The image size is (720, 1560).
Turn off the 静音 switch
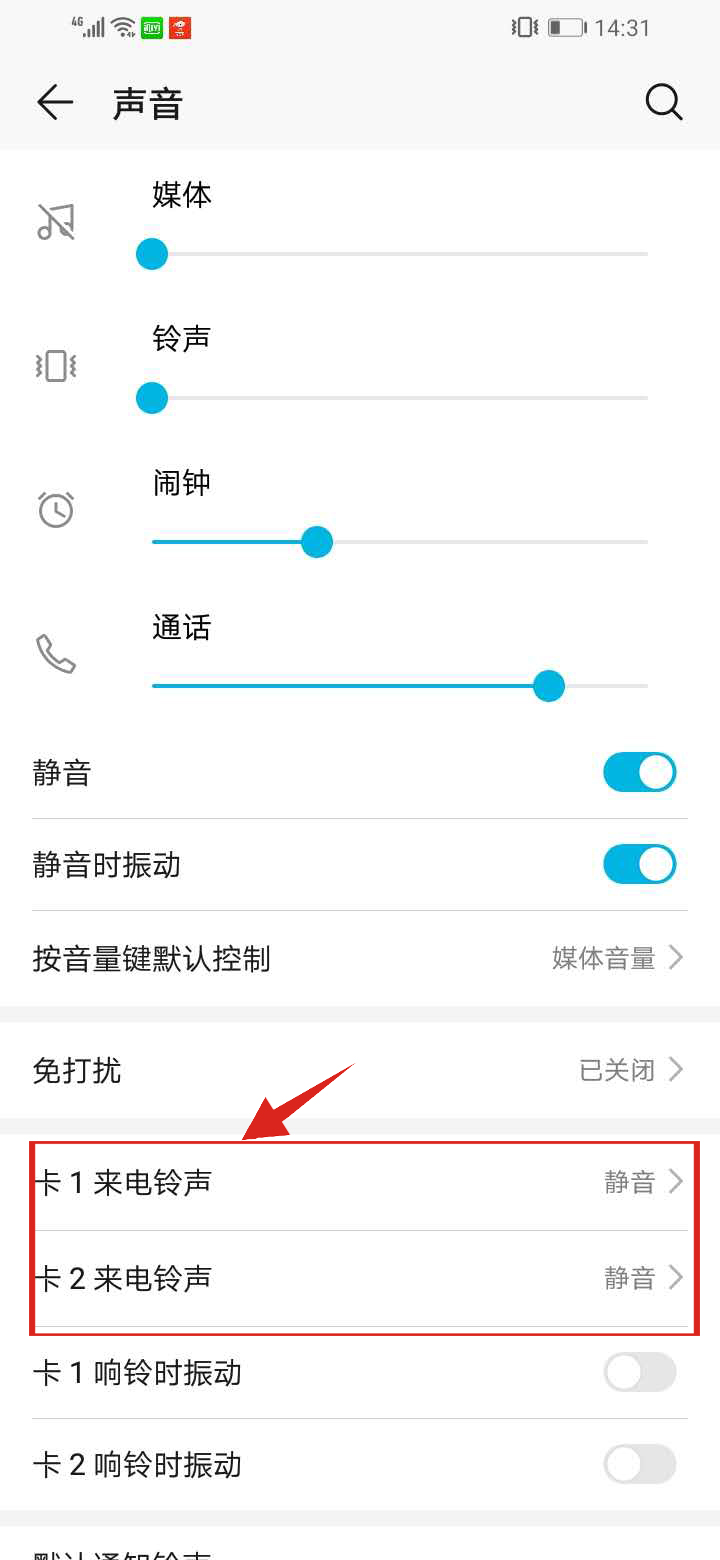point(639,773)
